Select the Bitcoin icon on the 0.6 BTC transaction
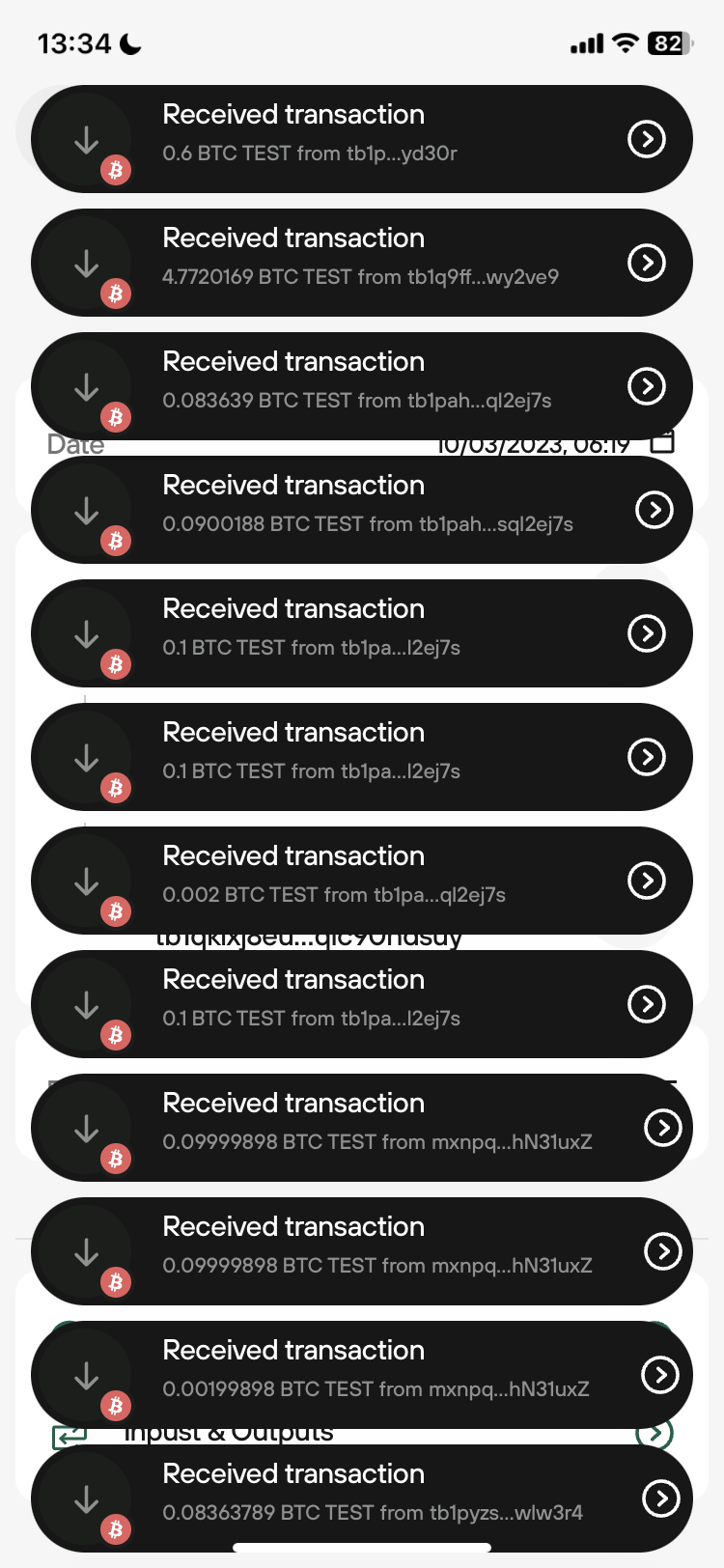724x1568 pixels. [x=116, y=171]
